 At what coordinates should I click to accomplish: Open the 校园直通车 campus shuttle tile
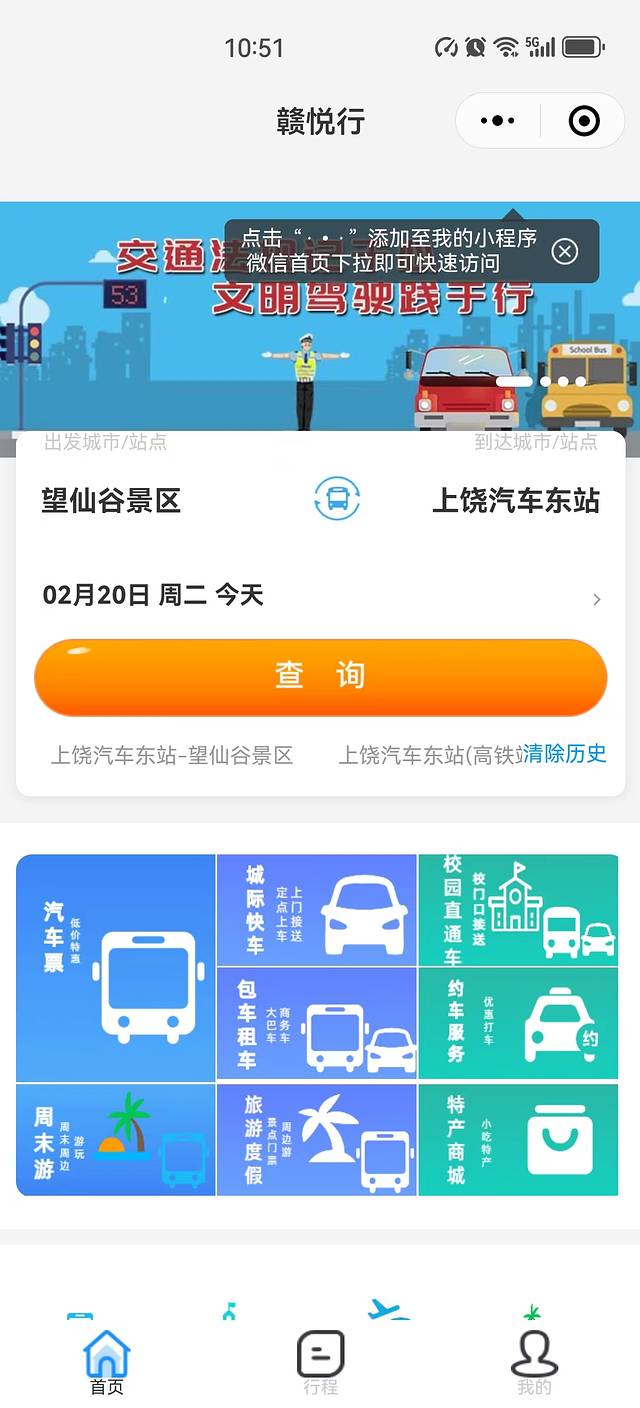[517, 909]
